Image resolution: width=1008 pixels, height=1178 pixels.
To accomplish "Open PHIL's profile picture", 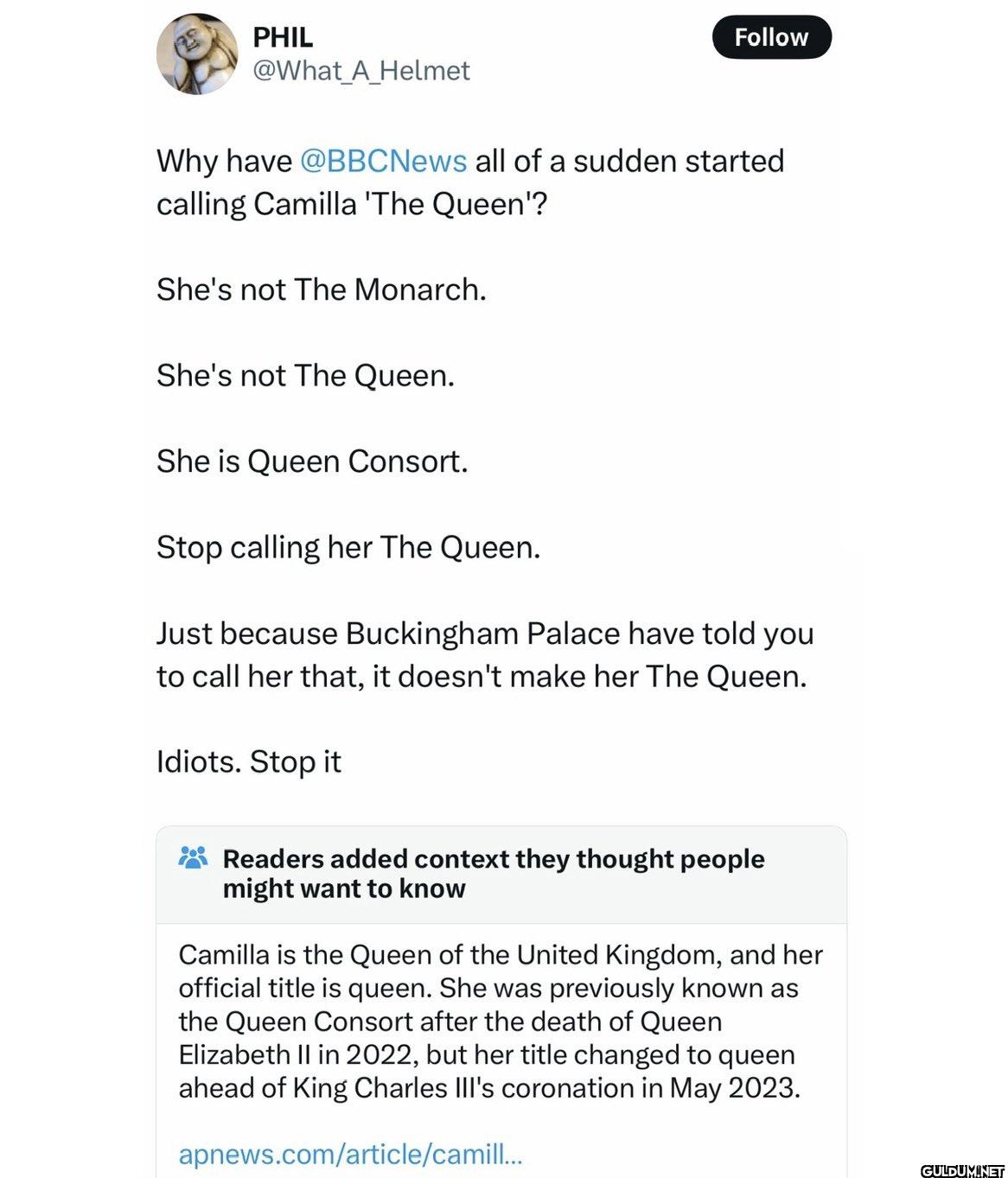I will [197, 54].
